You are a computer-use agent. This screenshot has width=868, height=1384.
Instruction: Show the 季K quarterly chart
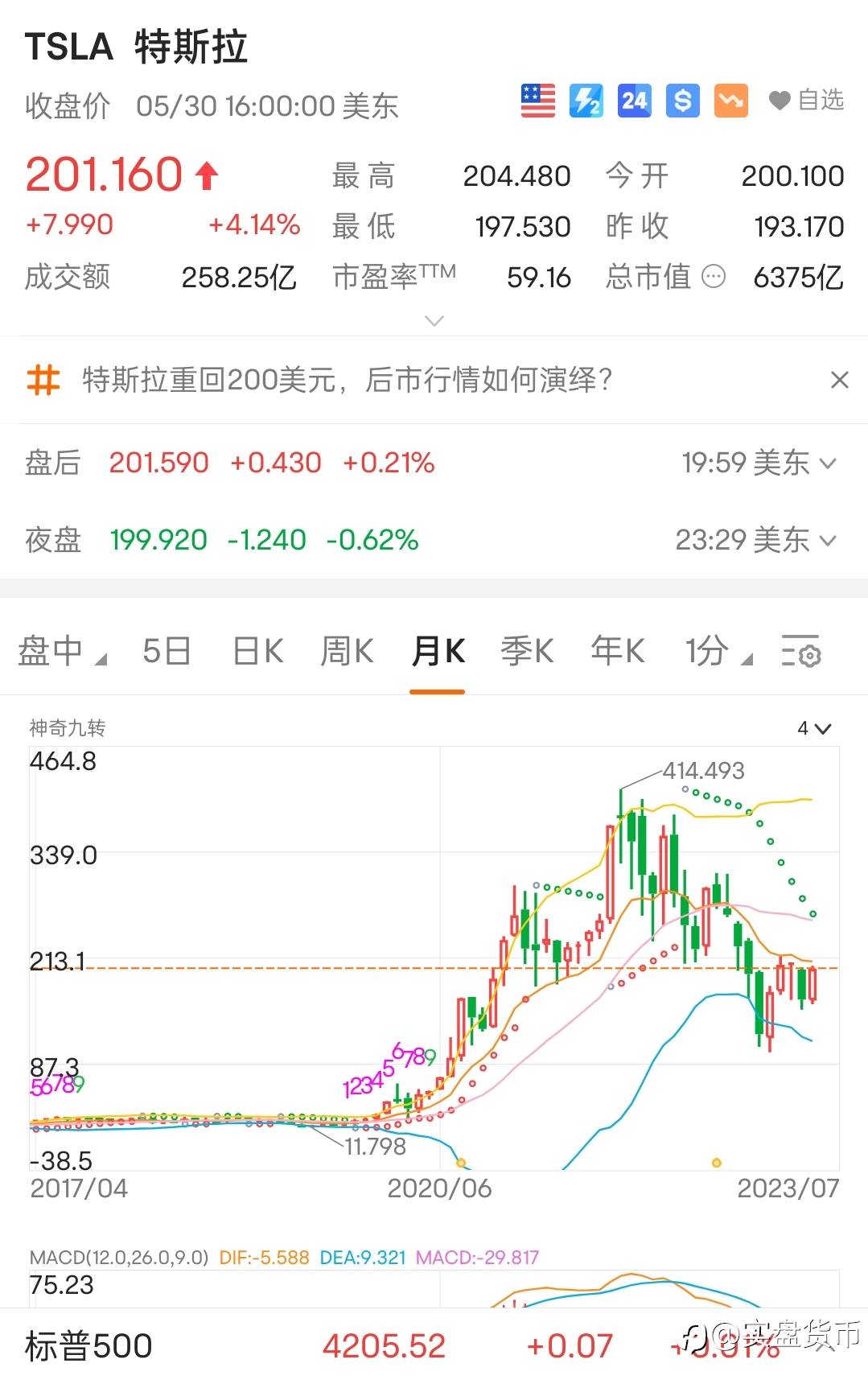(527, 651)
